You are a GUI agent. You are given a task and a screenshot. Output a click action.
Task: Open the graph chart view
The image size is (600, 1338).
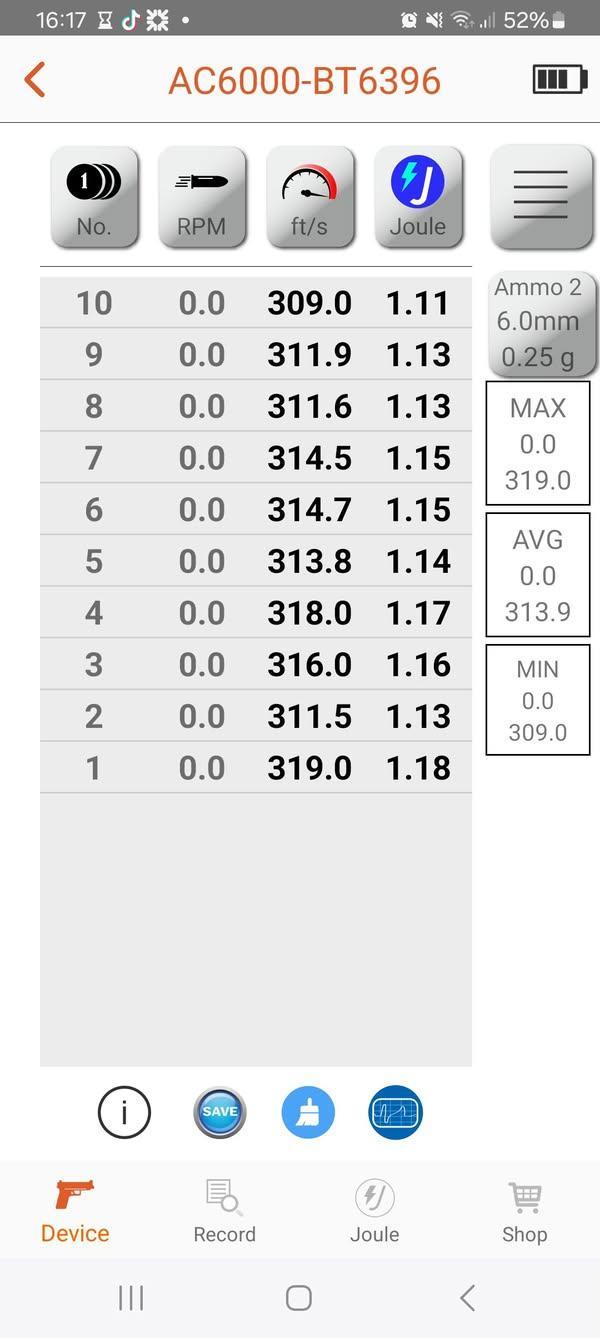click(x=396, y=1112)
